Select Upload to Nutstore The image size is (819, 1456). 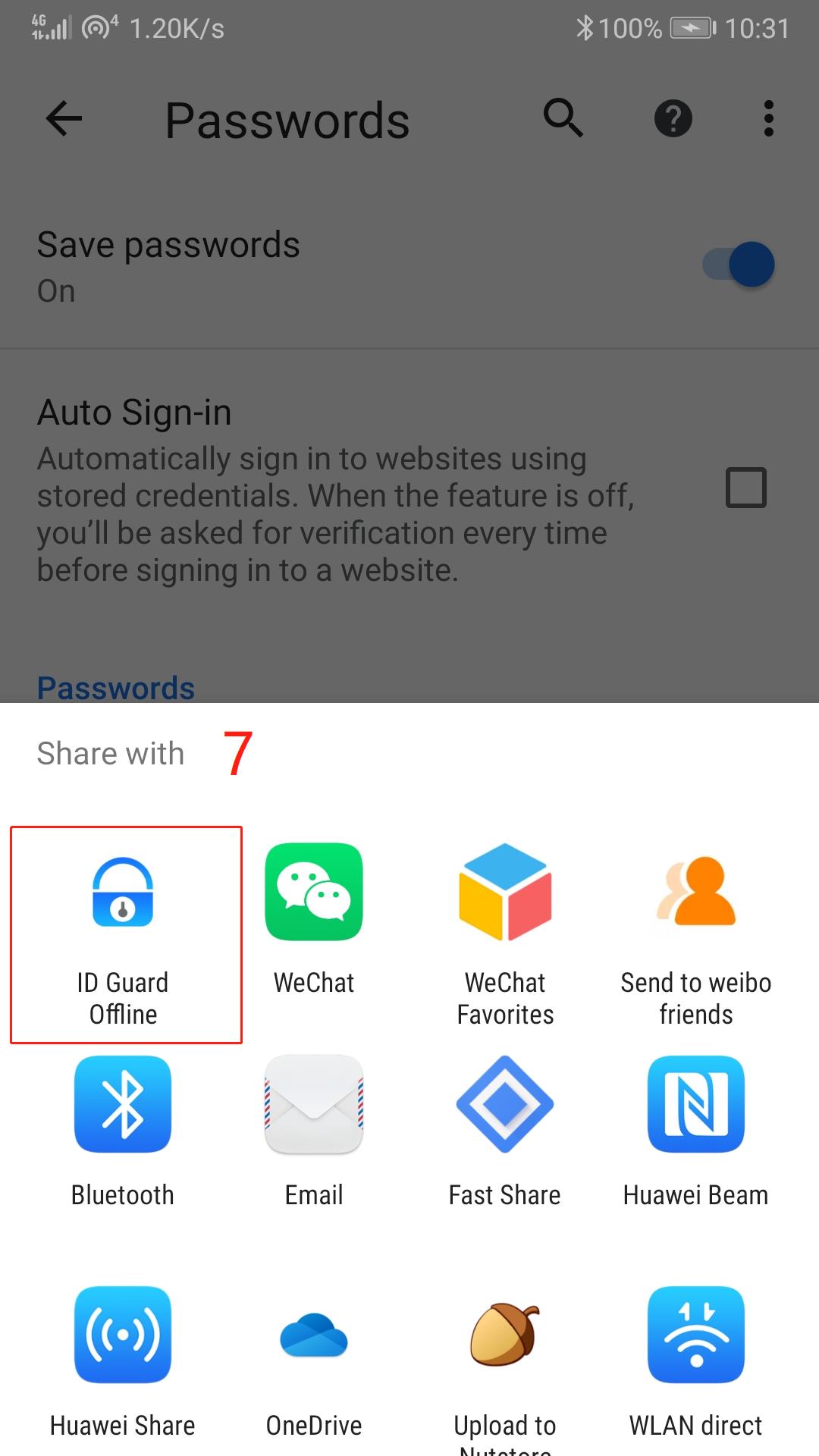coord(505,1335)
